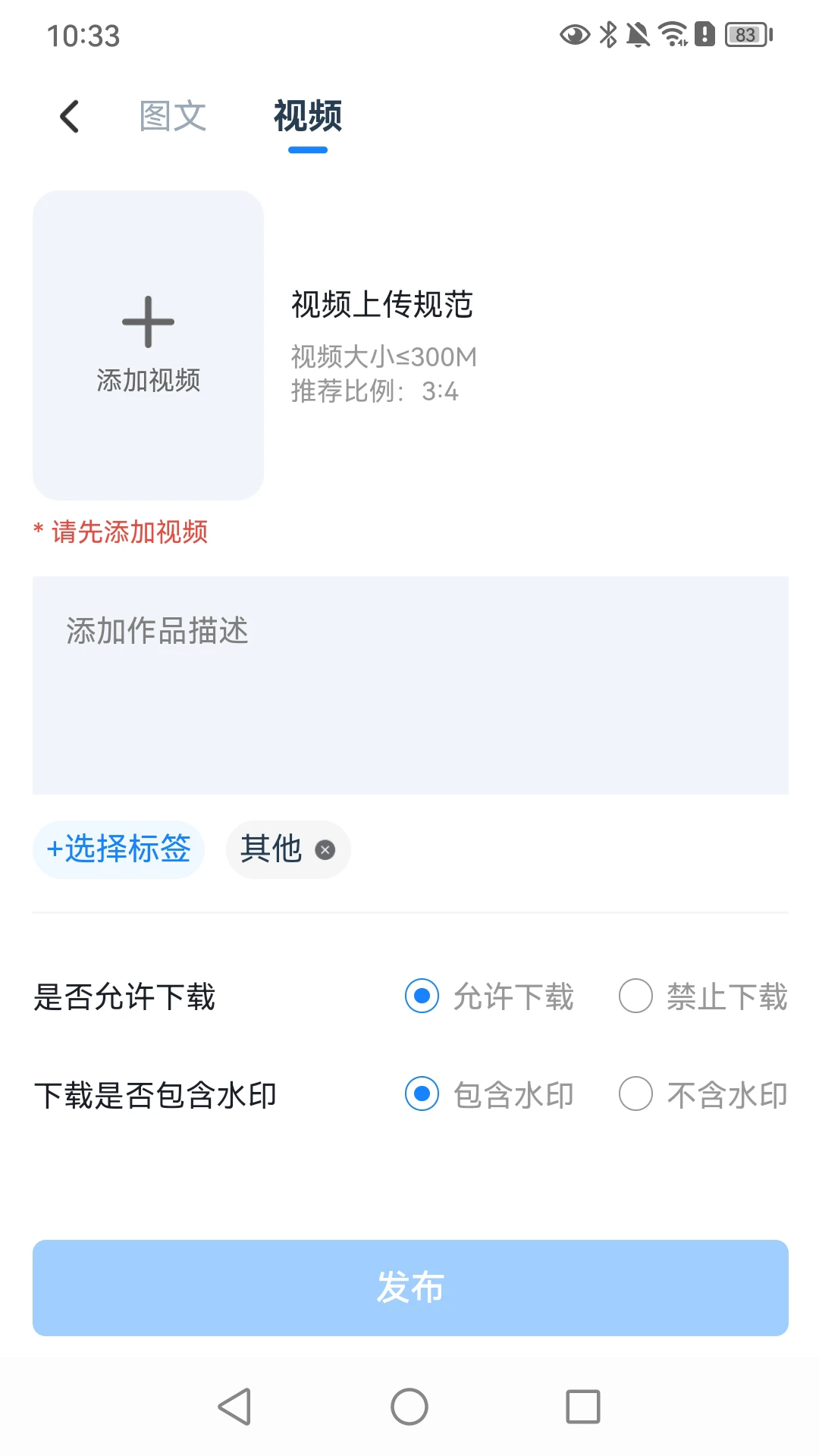Tap the muted notifications bell icon
819x1456 pixels.
coord(639,34)
